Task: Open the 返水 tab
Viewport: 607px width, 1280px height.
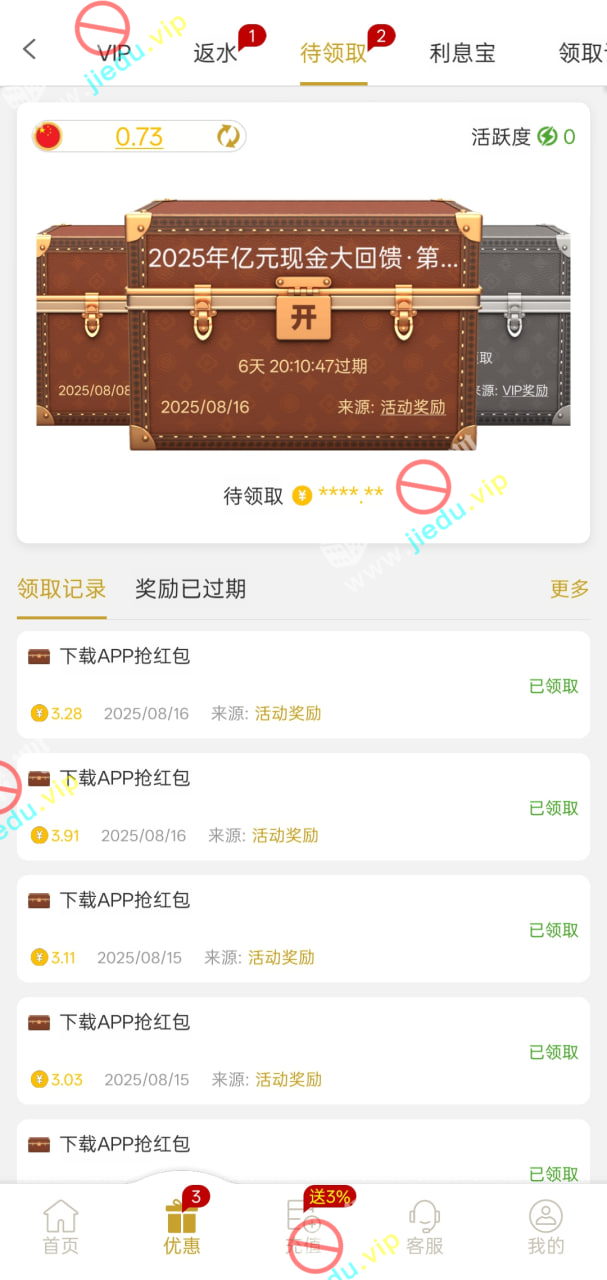Action: [x=215, y=53]
